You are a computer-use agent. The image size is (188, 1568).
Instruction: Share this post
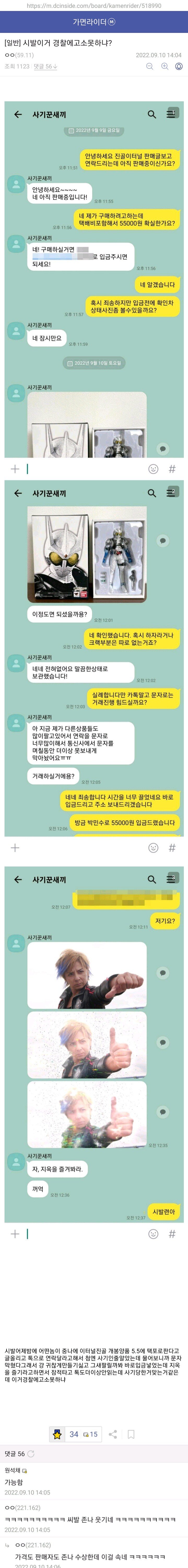(113, 1434)
